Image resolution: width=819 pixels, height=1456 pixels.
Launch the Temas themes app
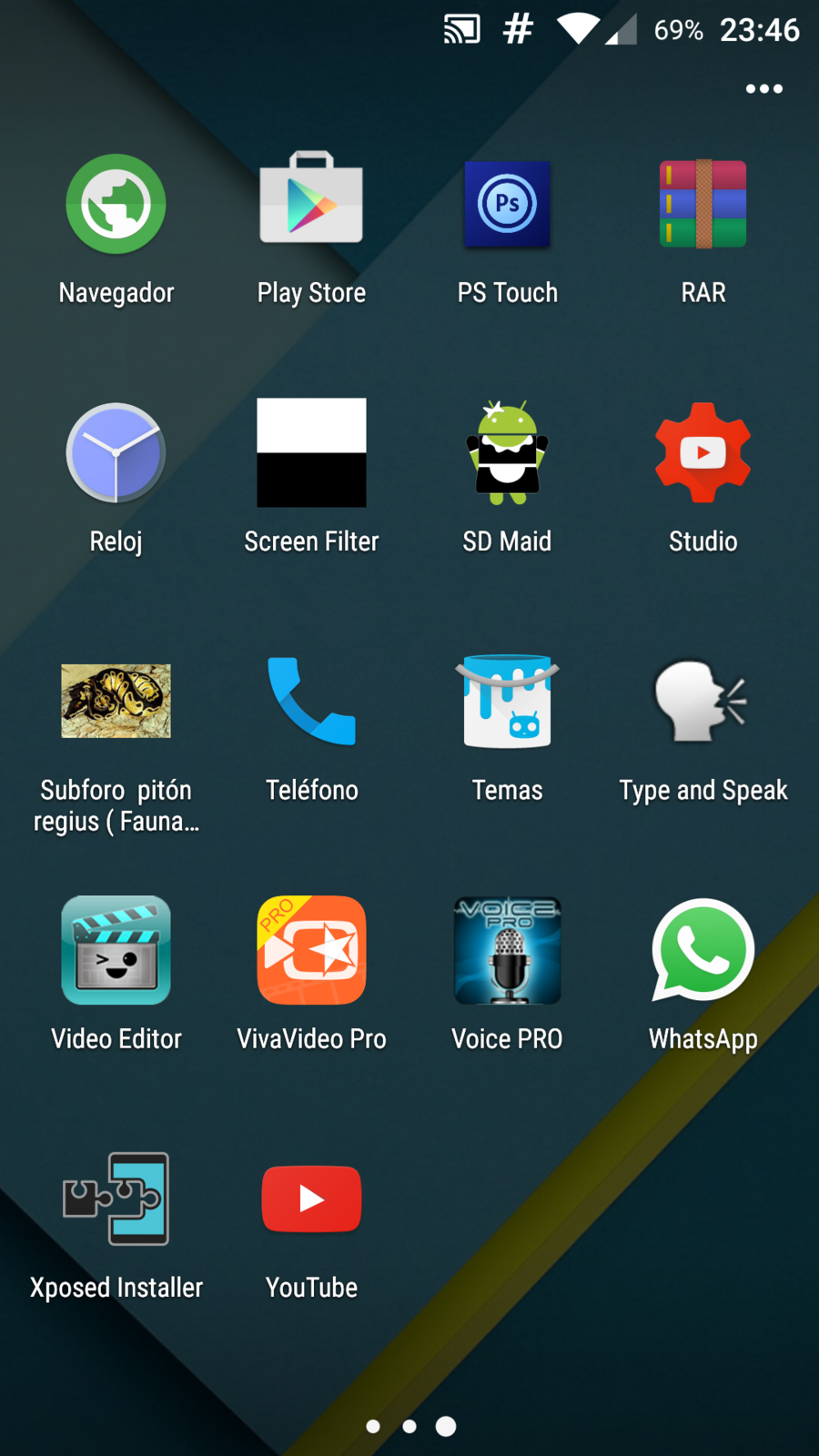(507, 702)
